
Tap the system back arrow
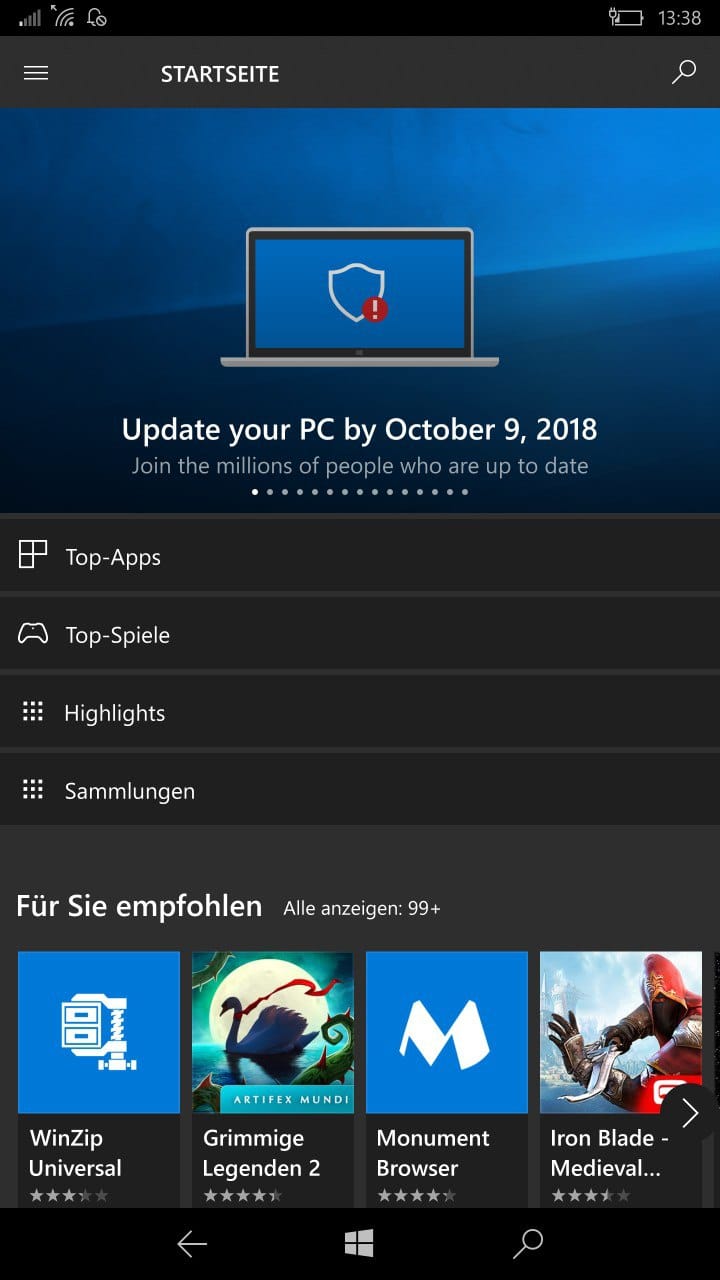[192, 1243]
